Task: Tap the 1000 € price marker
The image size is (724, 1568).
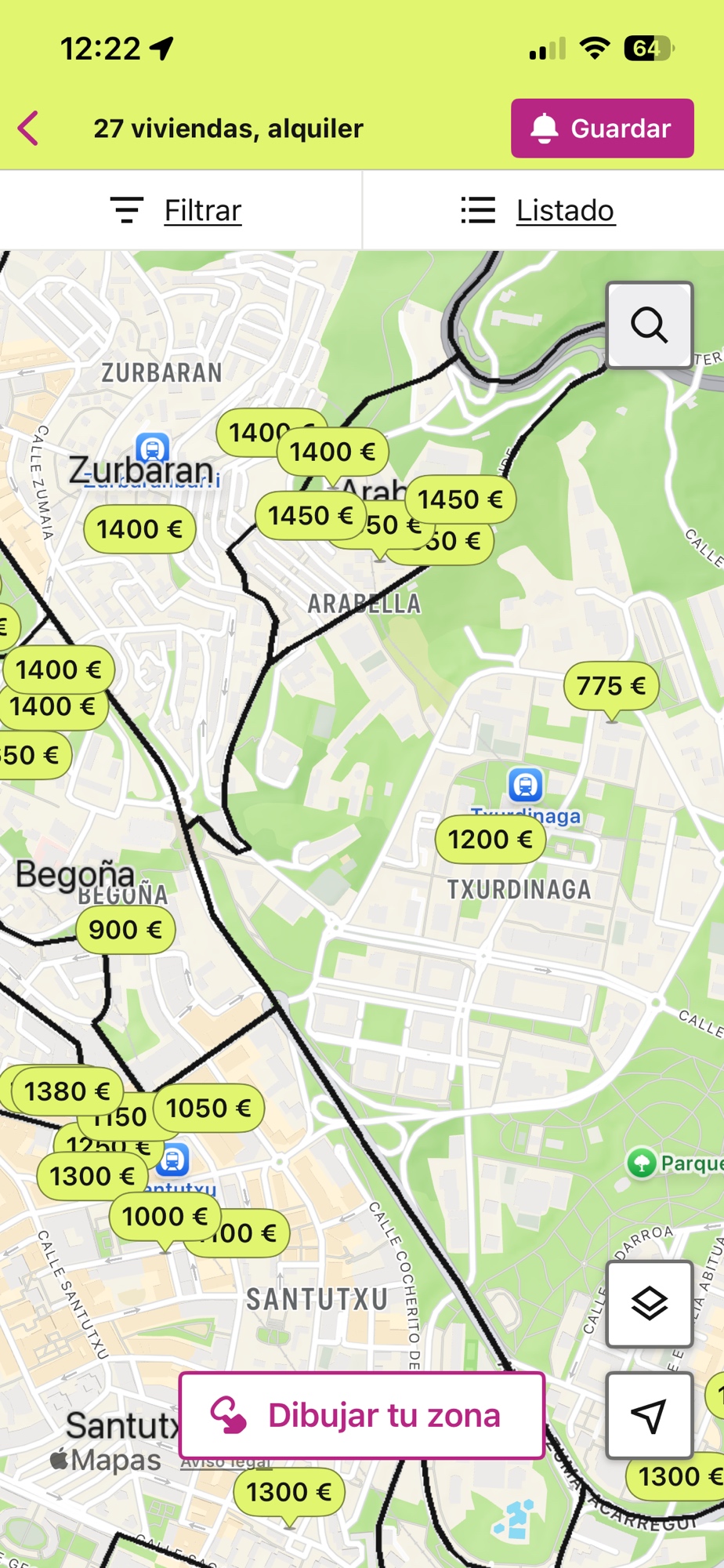Action: pyautogui.click(x=164, y=1217)
